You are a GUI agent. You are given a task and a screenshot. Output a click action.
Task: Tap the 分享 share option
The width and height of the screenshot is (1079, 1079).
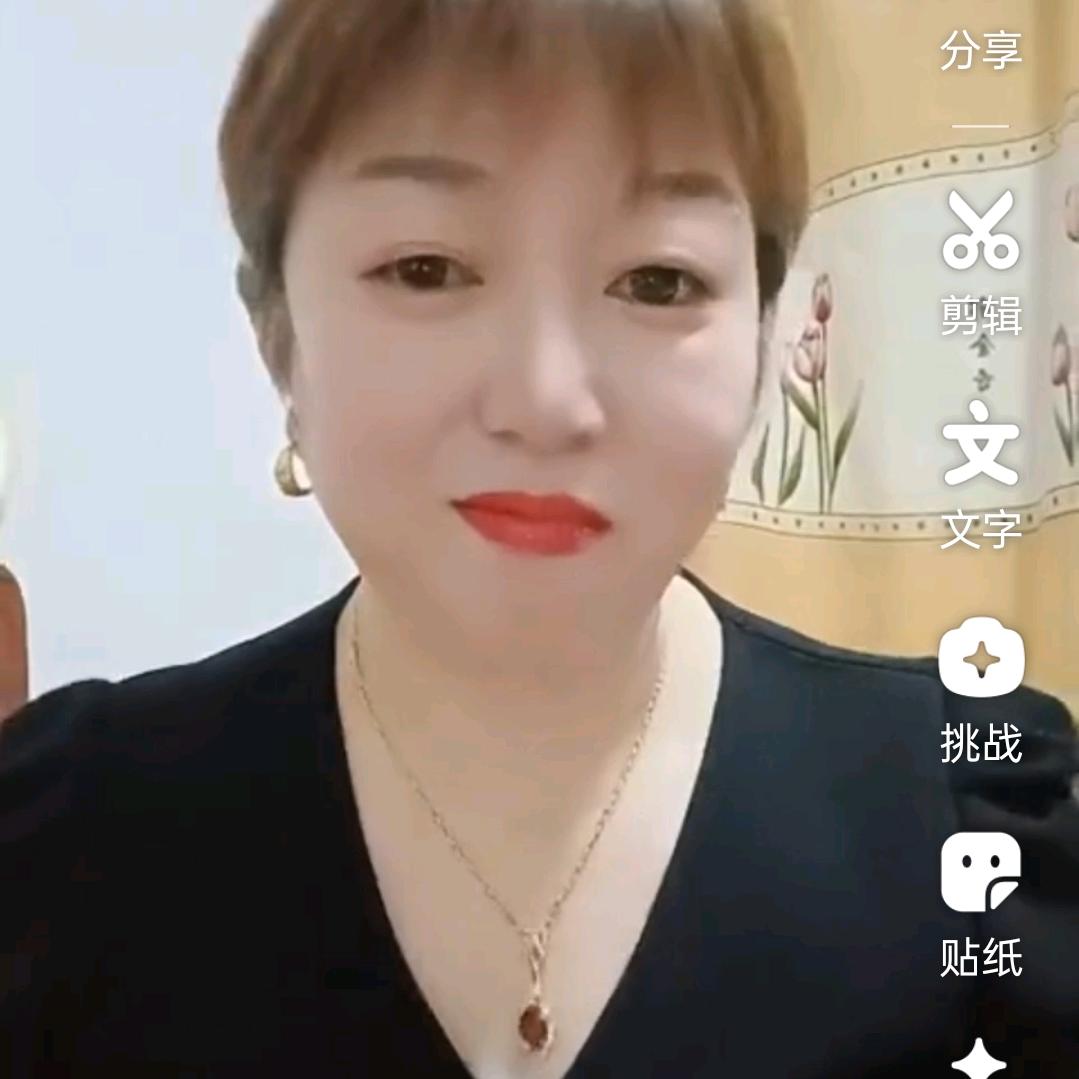980,50
